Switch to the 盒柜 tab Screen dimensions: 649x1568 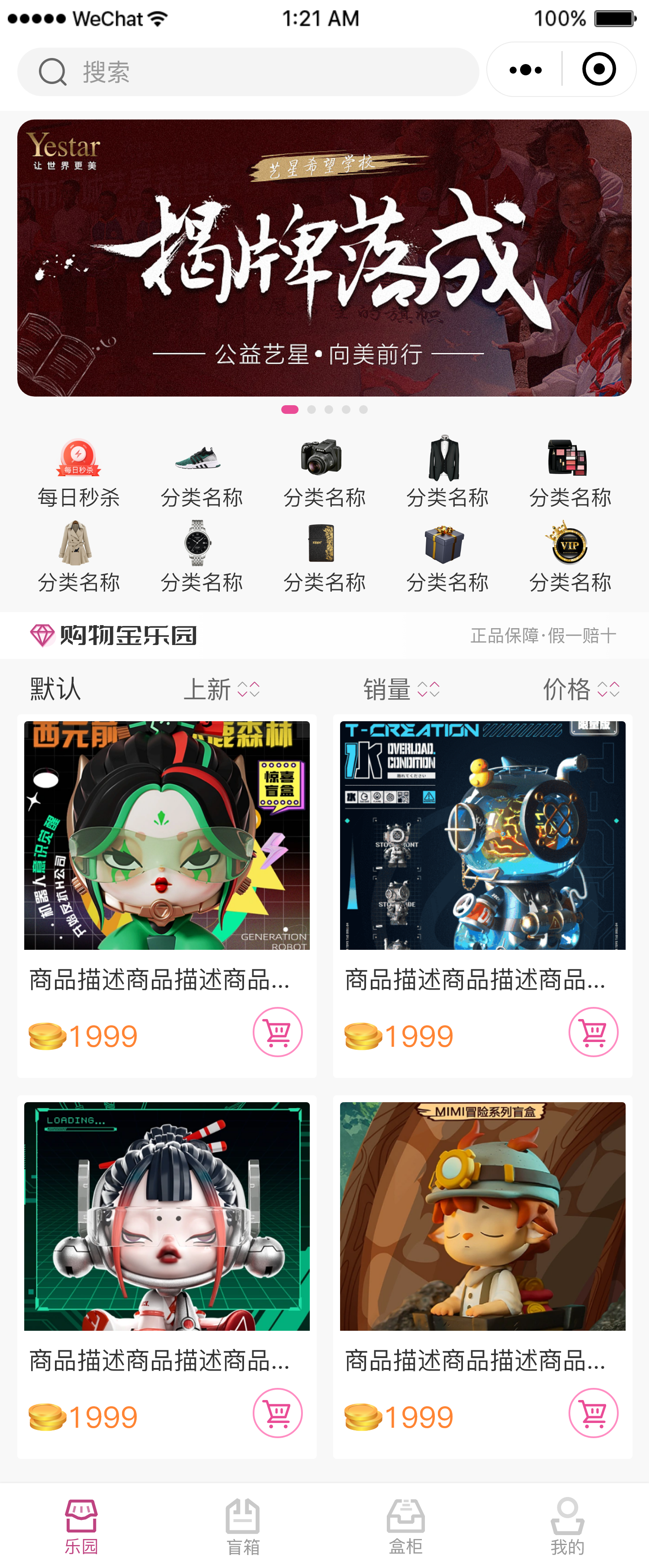[406, 1526]
